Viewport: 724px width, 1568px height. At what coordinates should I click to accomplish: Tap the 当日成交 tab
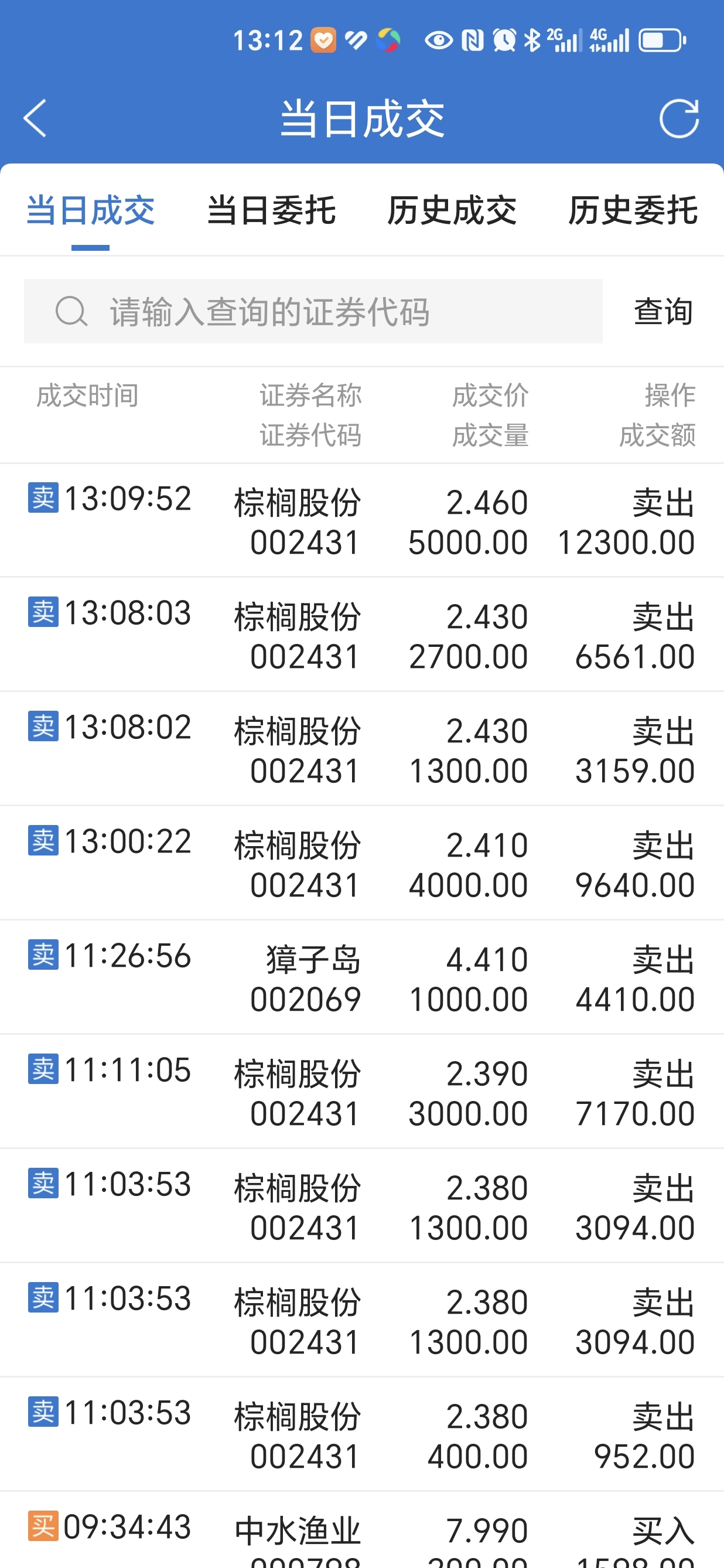[x=91, y=210]
